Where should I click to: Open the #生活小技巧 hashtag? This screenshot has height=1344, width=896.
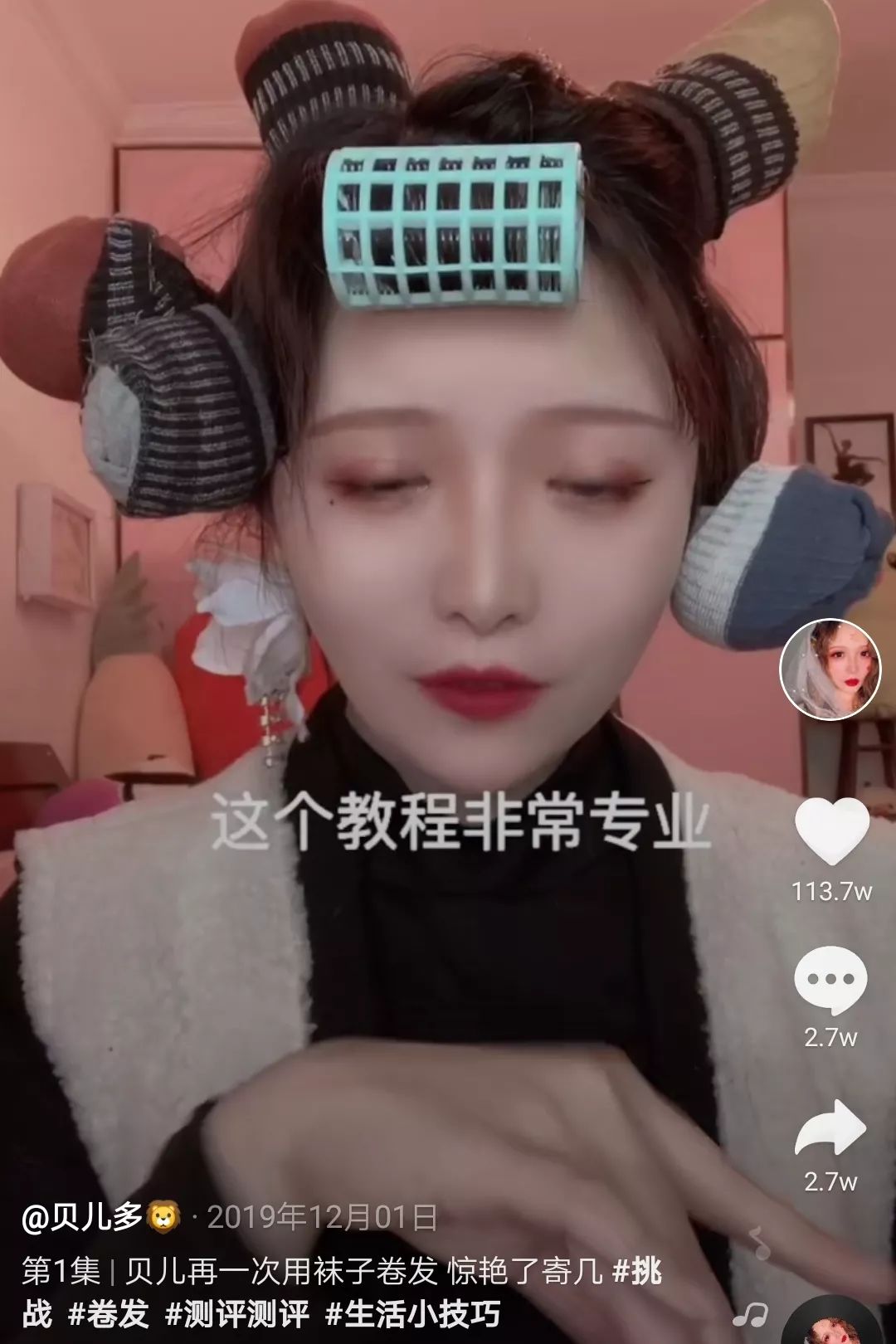coord(412,1314)
